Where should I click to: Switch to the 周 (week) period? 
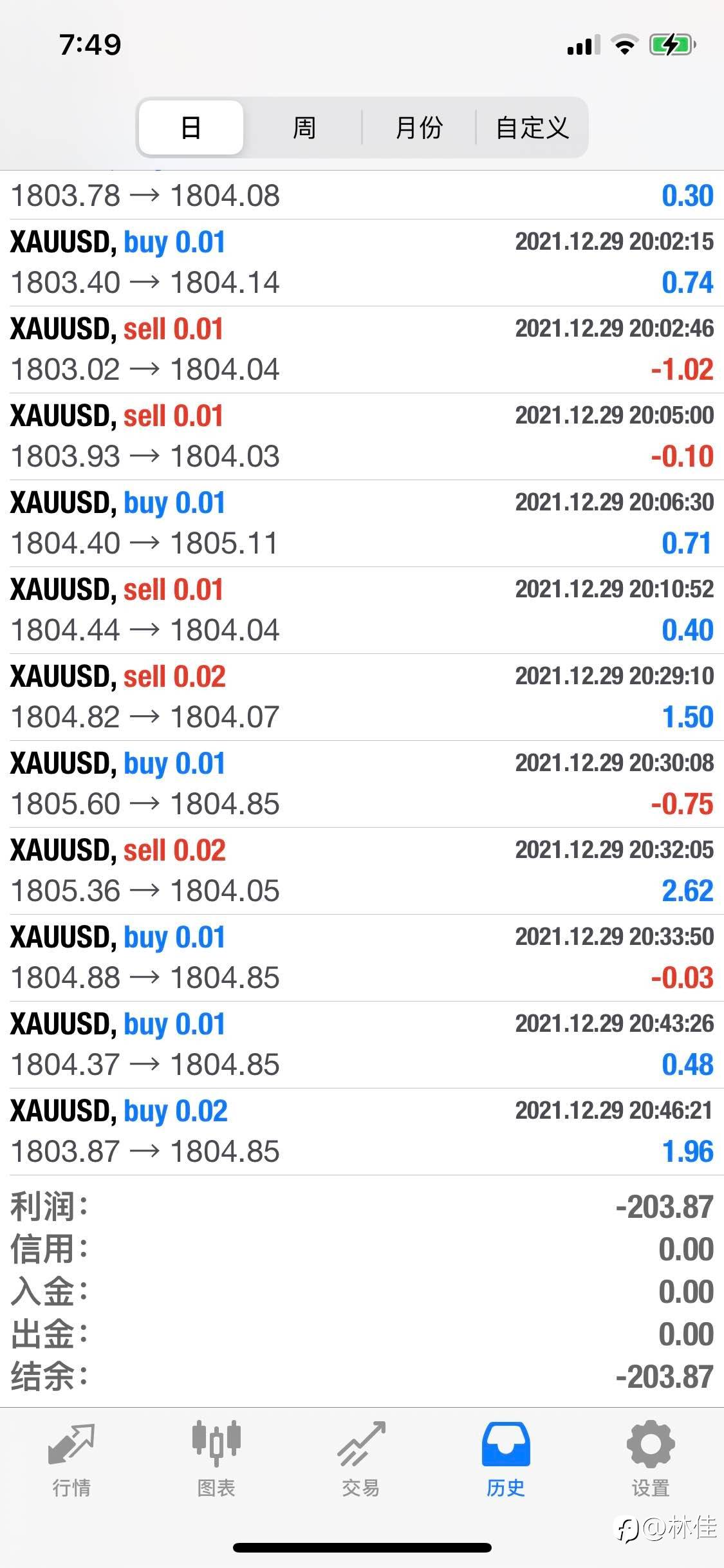tap(304, 127)
